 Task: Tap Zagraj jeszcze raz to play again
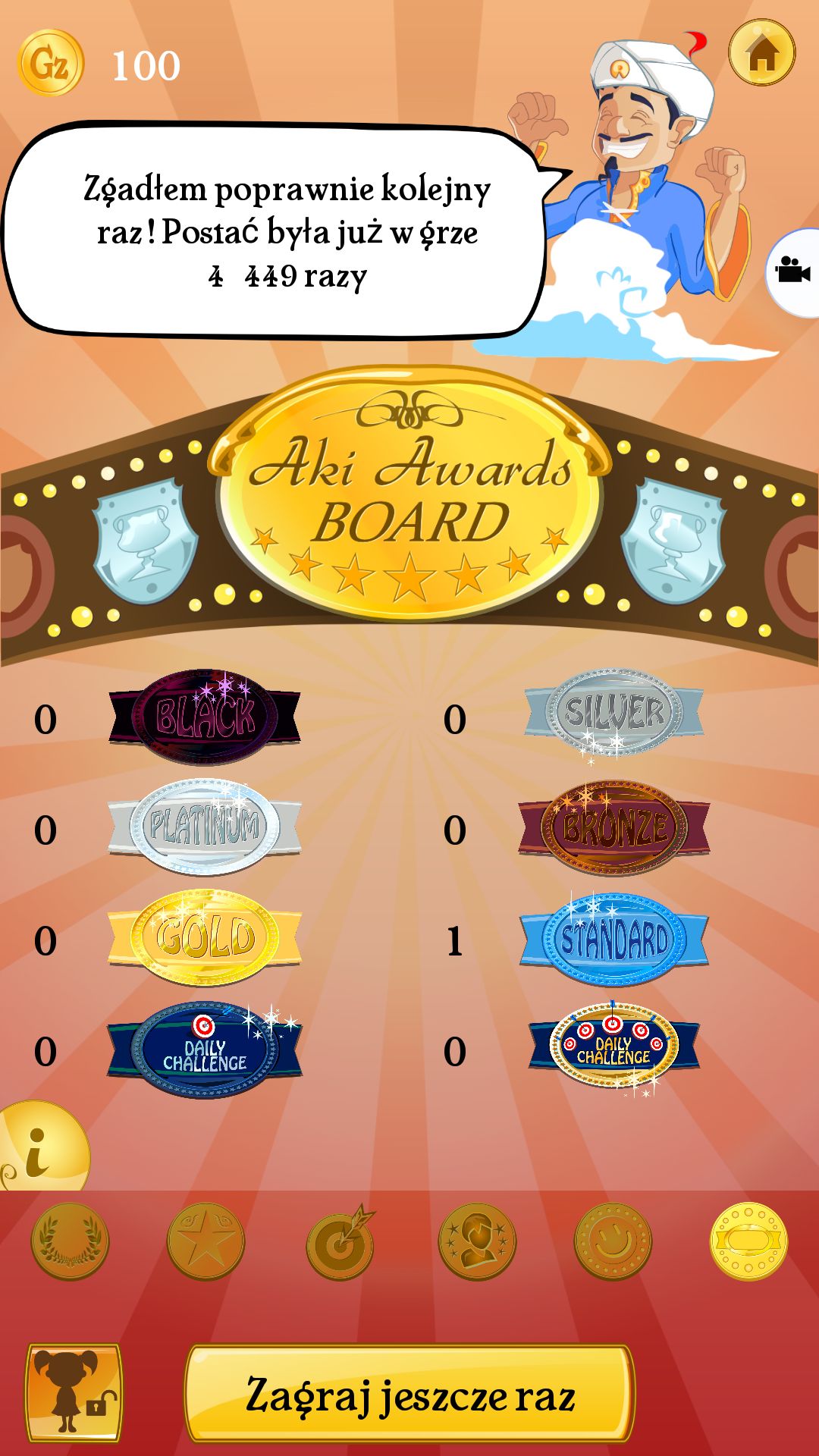pyautogui.click(x=409, y=1394)
